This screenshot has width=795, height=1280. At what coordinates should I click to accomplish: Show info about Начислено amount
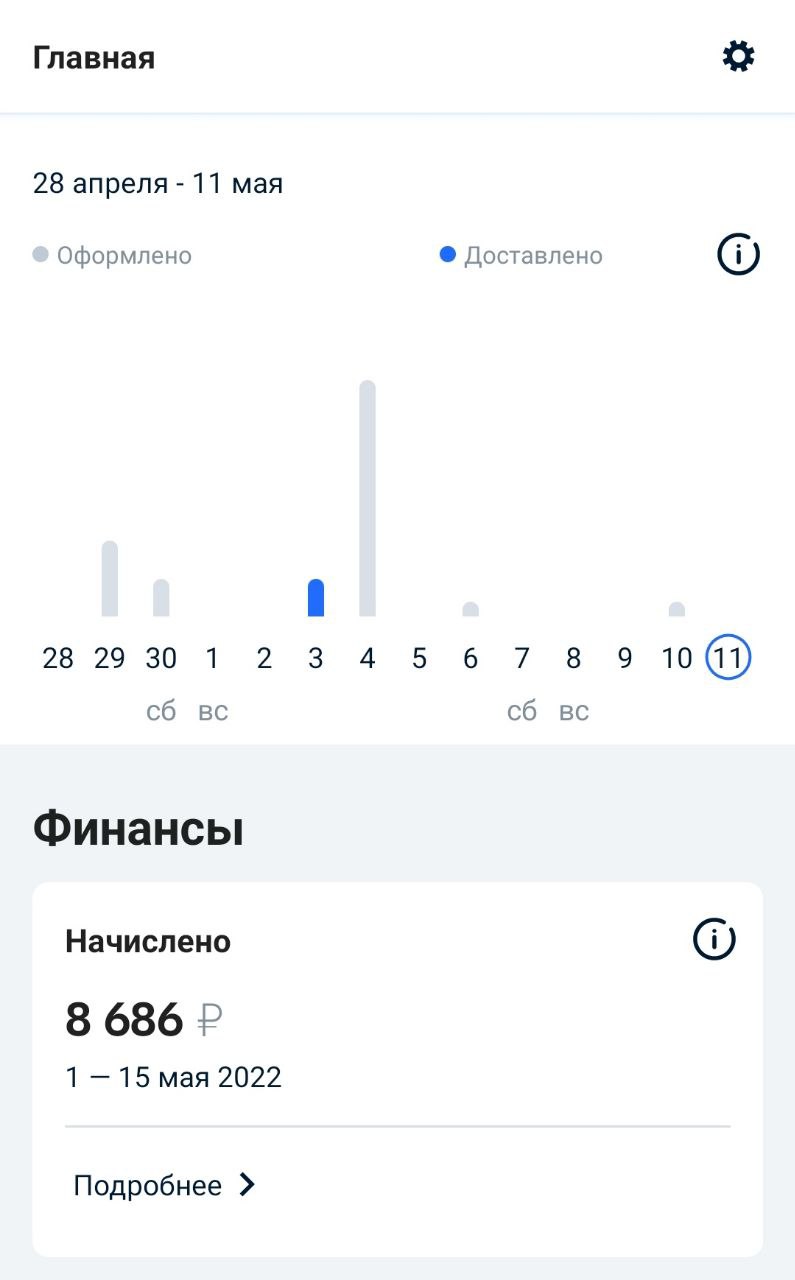coord(714,940)
